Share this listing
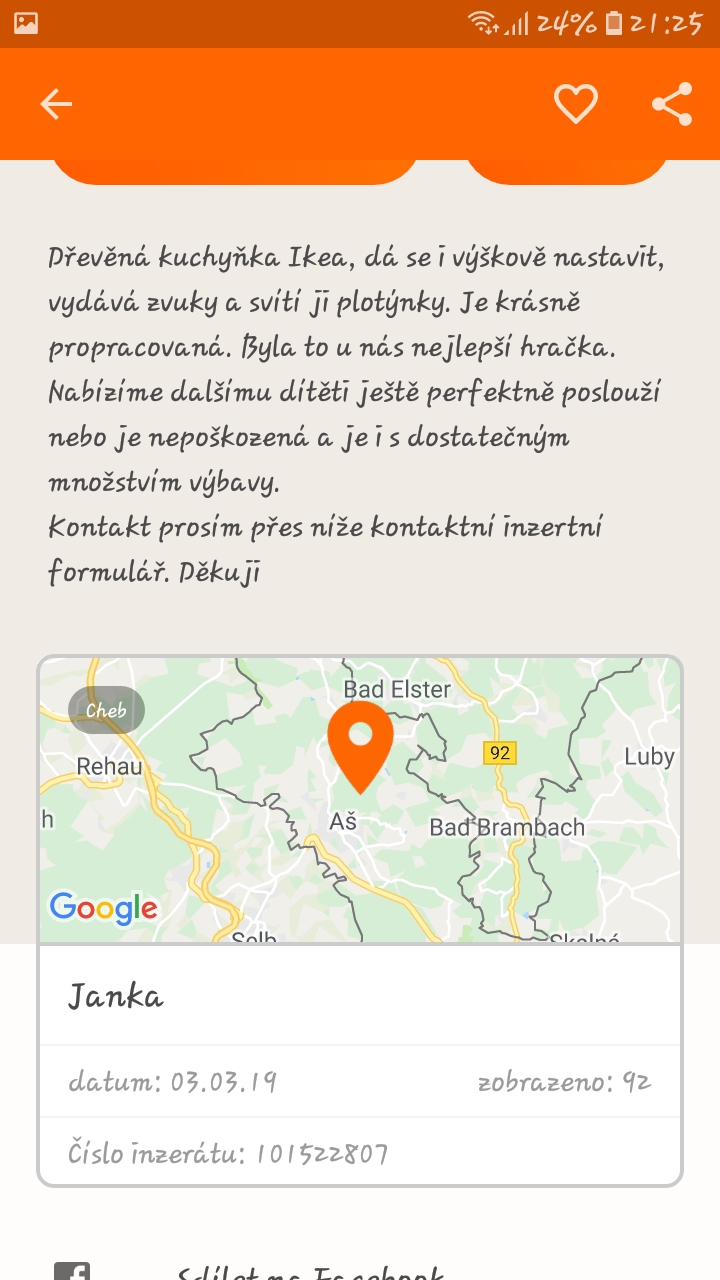 coord(672,104)
